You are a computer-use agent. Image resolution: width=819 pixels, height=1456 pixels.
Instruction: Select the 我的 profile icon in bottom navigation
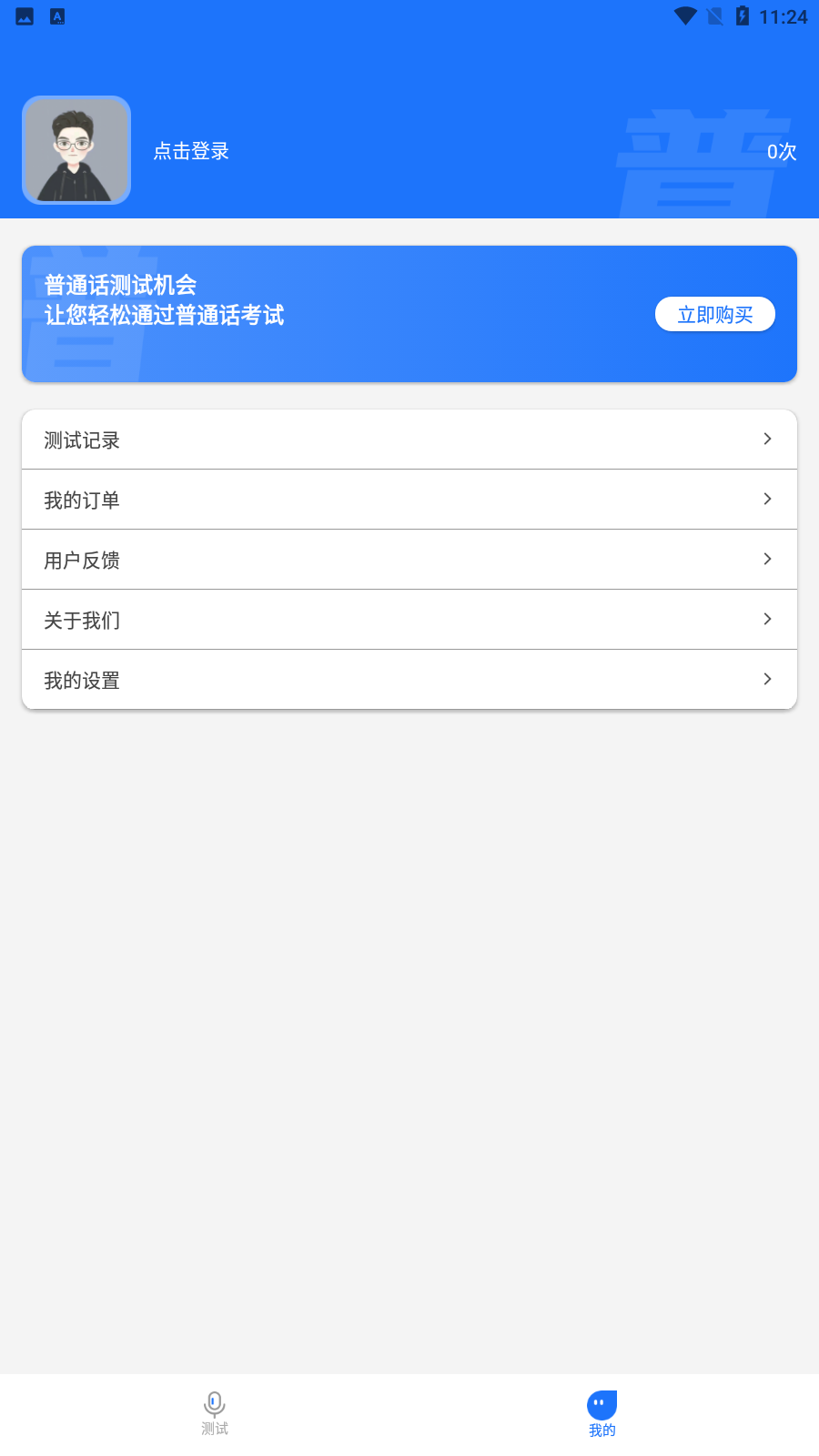602,1404
